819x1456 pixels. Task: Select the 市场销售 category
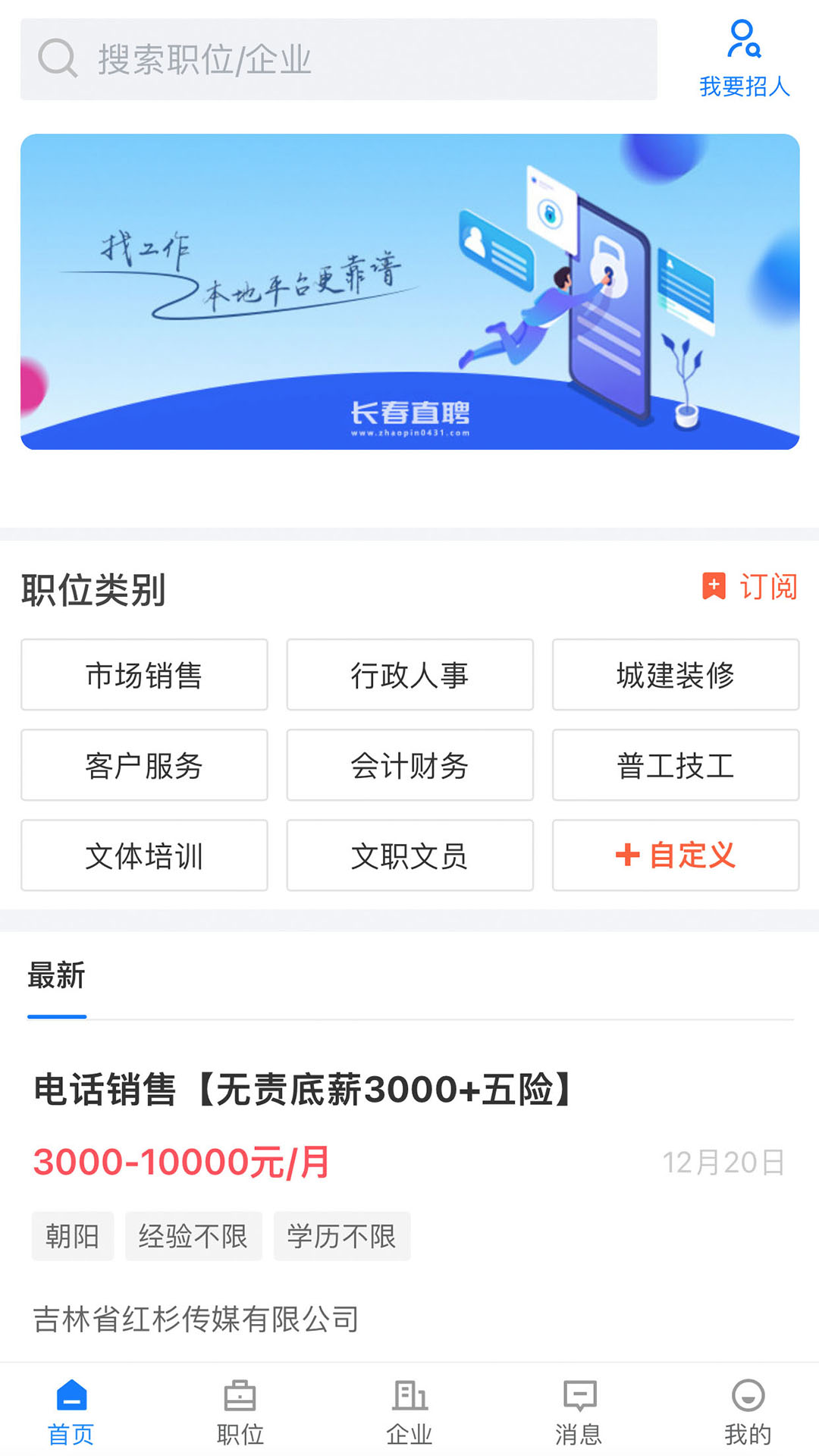pyautogui.click(x=144, y=675)
